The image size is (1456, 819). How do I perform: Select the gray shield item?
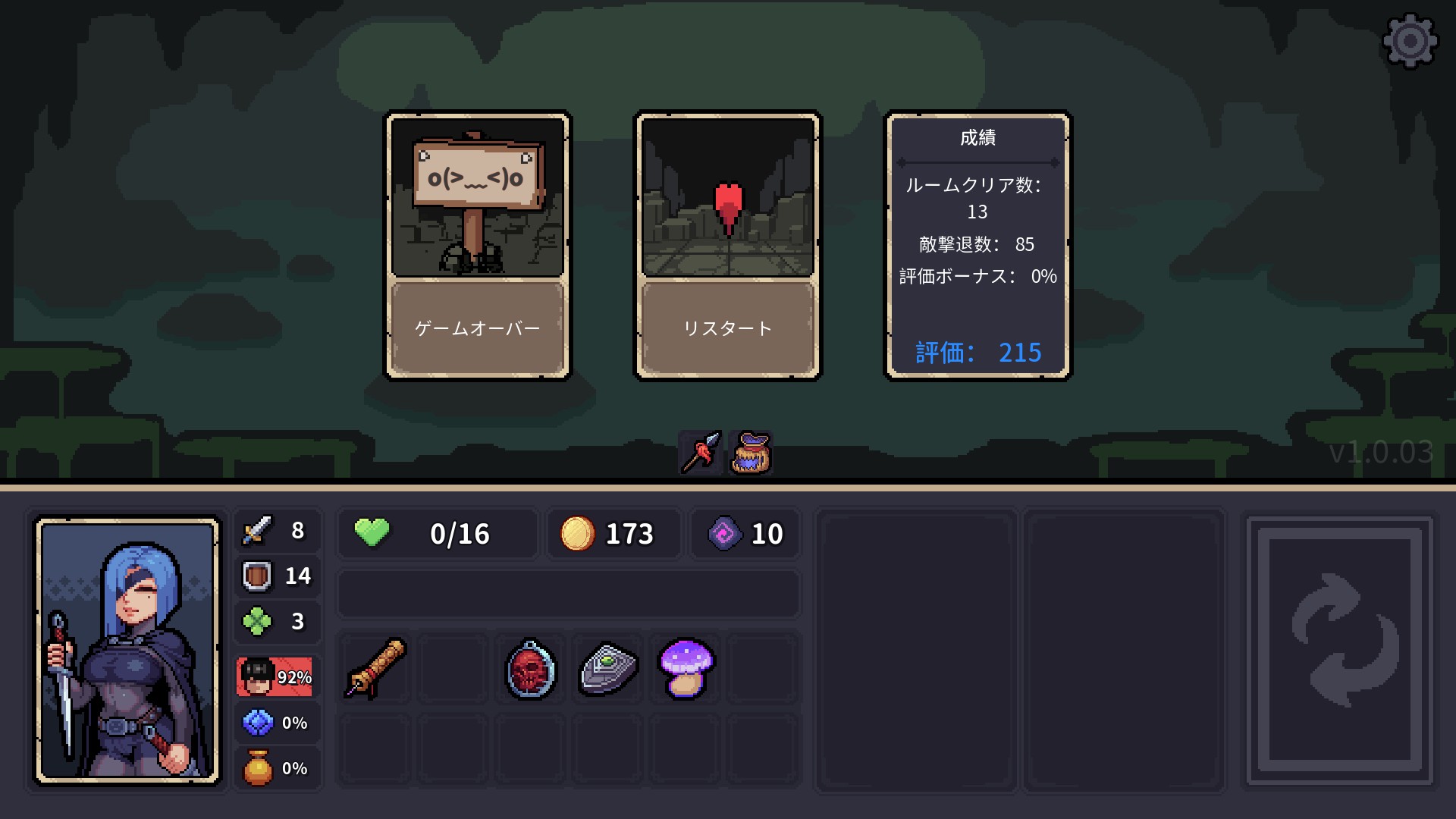pyautogui.click(x=608, y=668)
